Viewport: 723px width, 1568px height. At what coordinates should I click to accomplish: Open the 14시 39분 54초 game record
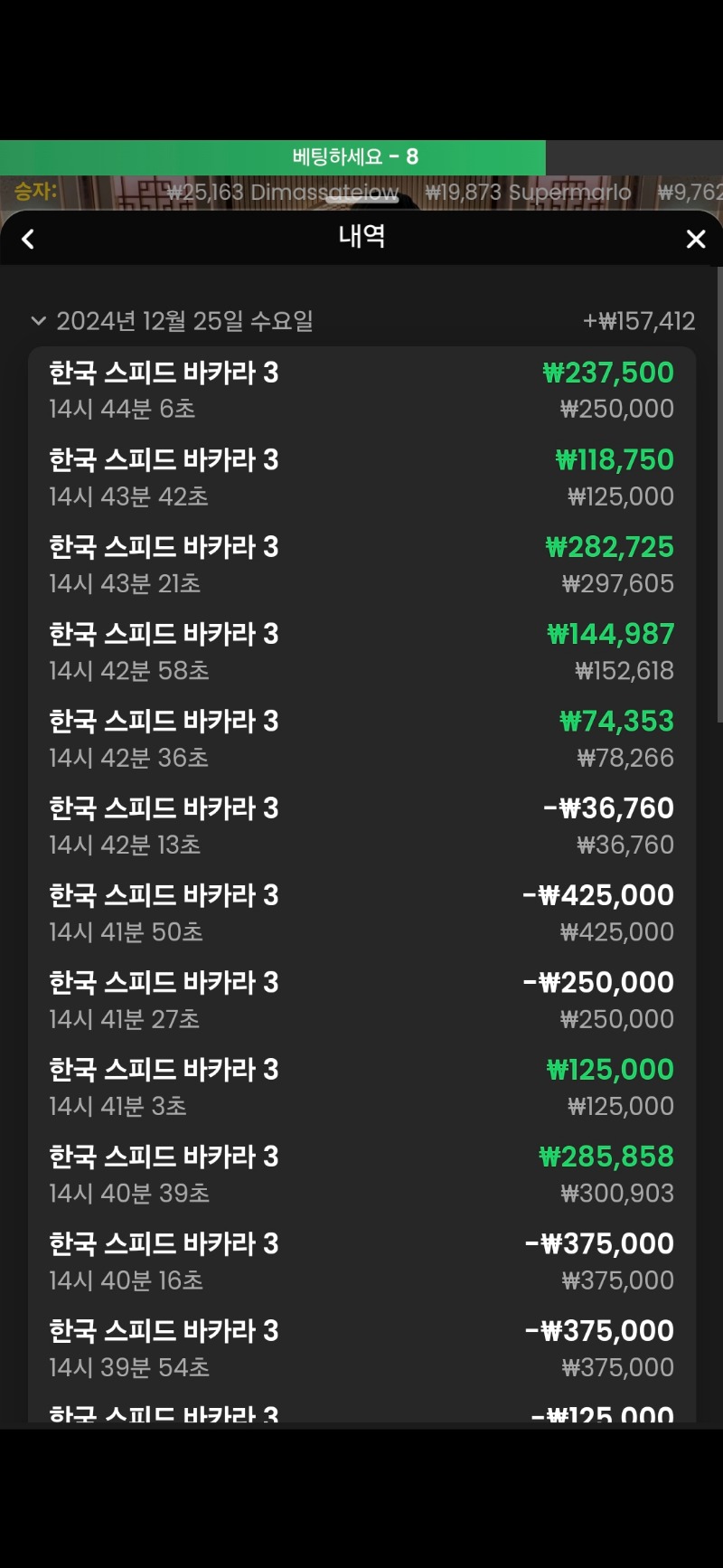[361, 1348]
